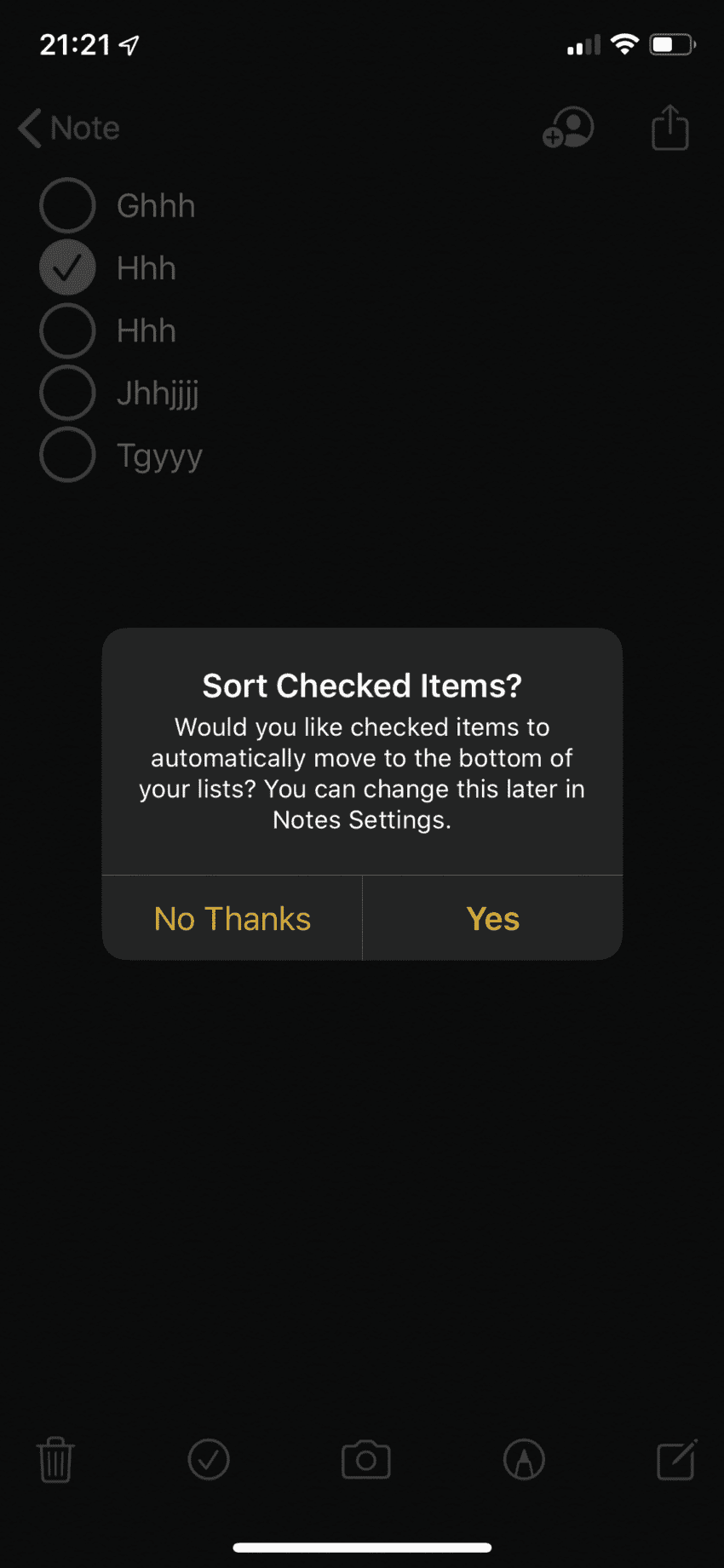Decline sorting with No Thanks
Screen dimensions: 724x1568
pyautogui.click(x=233, y=919)
